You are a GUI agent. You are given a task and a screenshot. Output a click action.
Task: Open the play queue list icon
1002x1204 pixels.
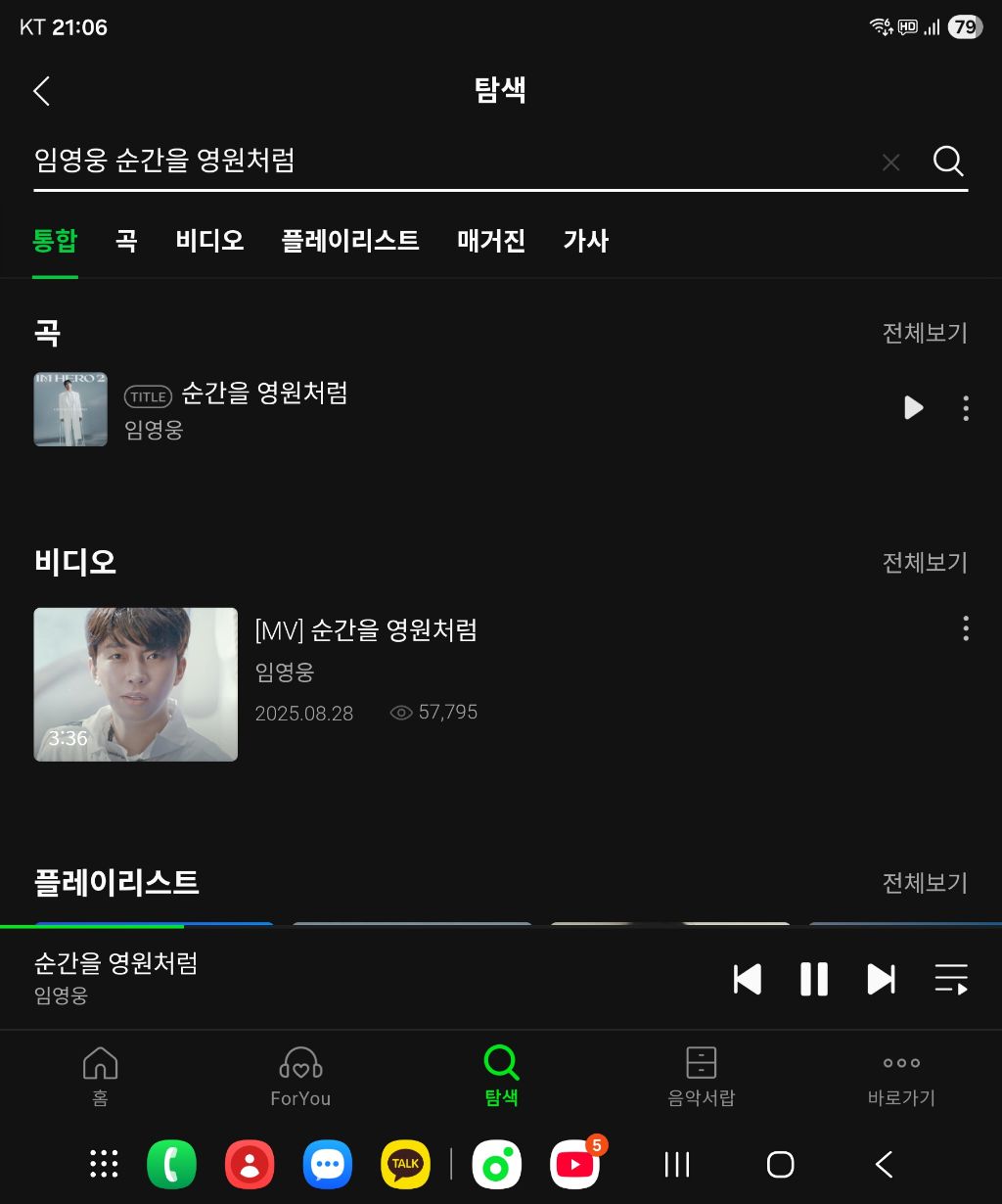tap(950, 979)
